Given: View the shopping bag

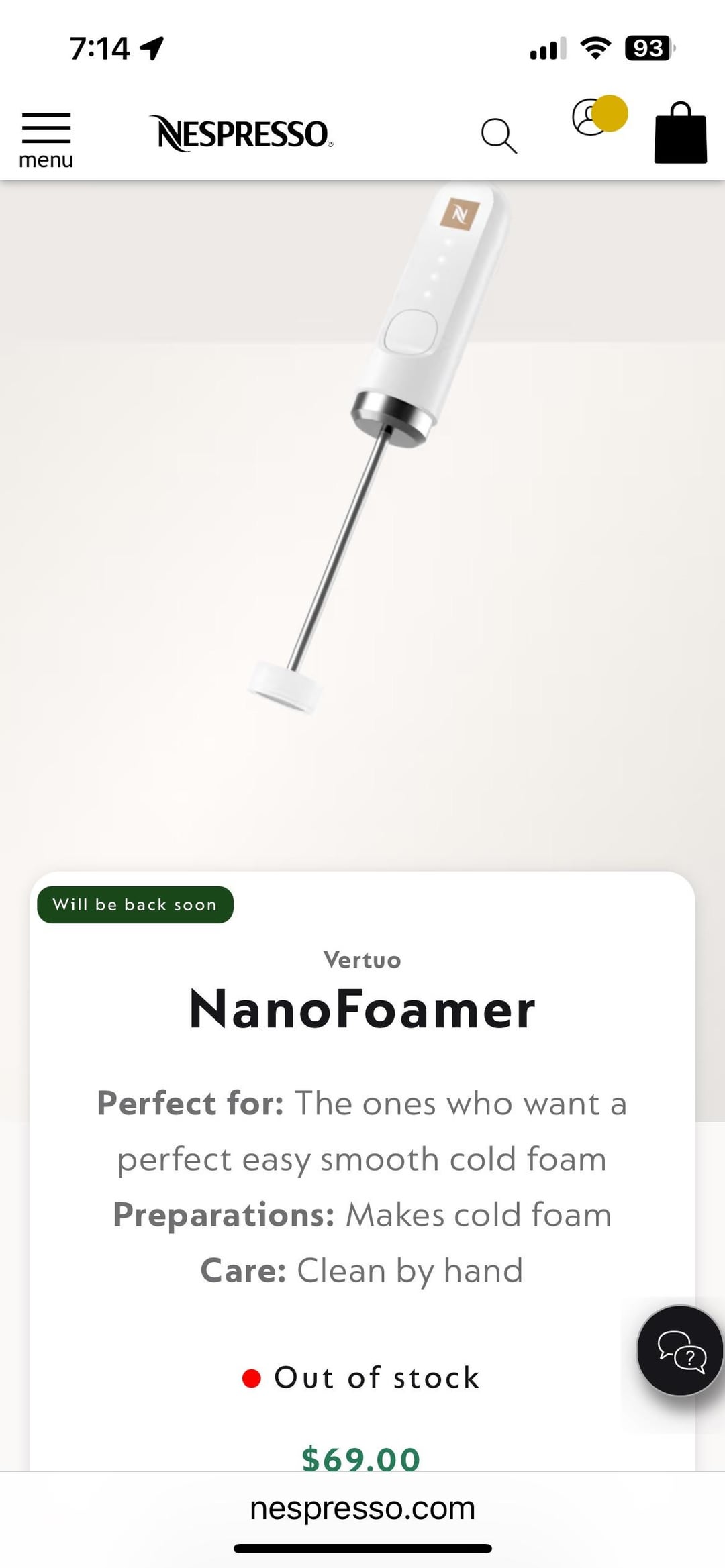Looking at the screenshot, I should point(680,134).
